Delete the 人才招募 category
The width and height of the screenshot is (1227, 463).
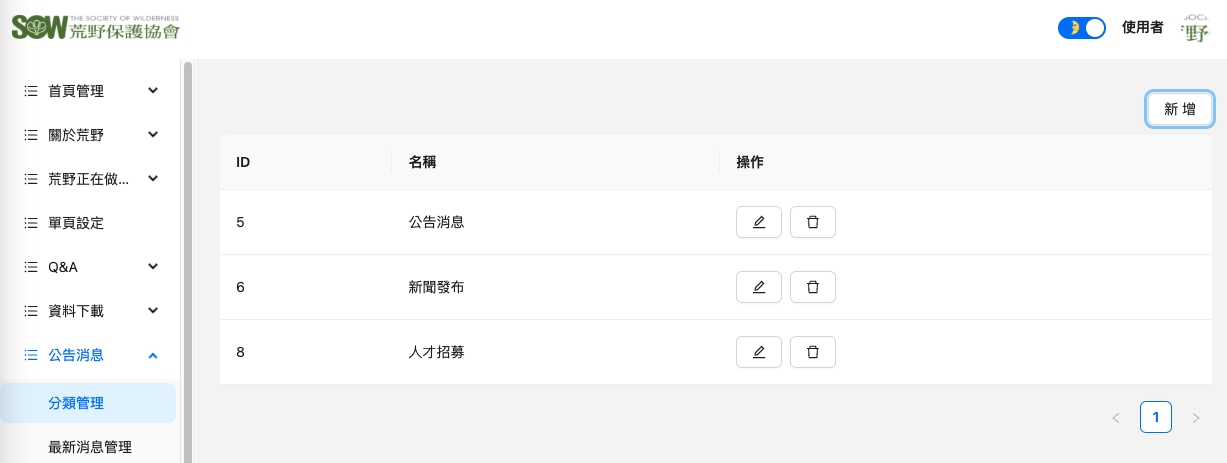(x=812, y=352)
